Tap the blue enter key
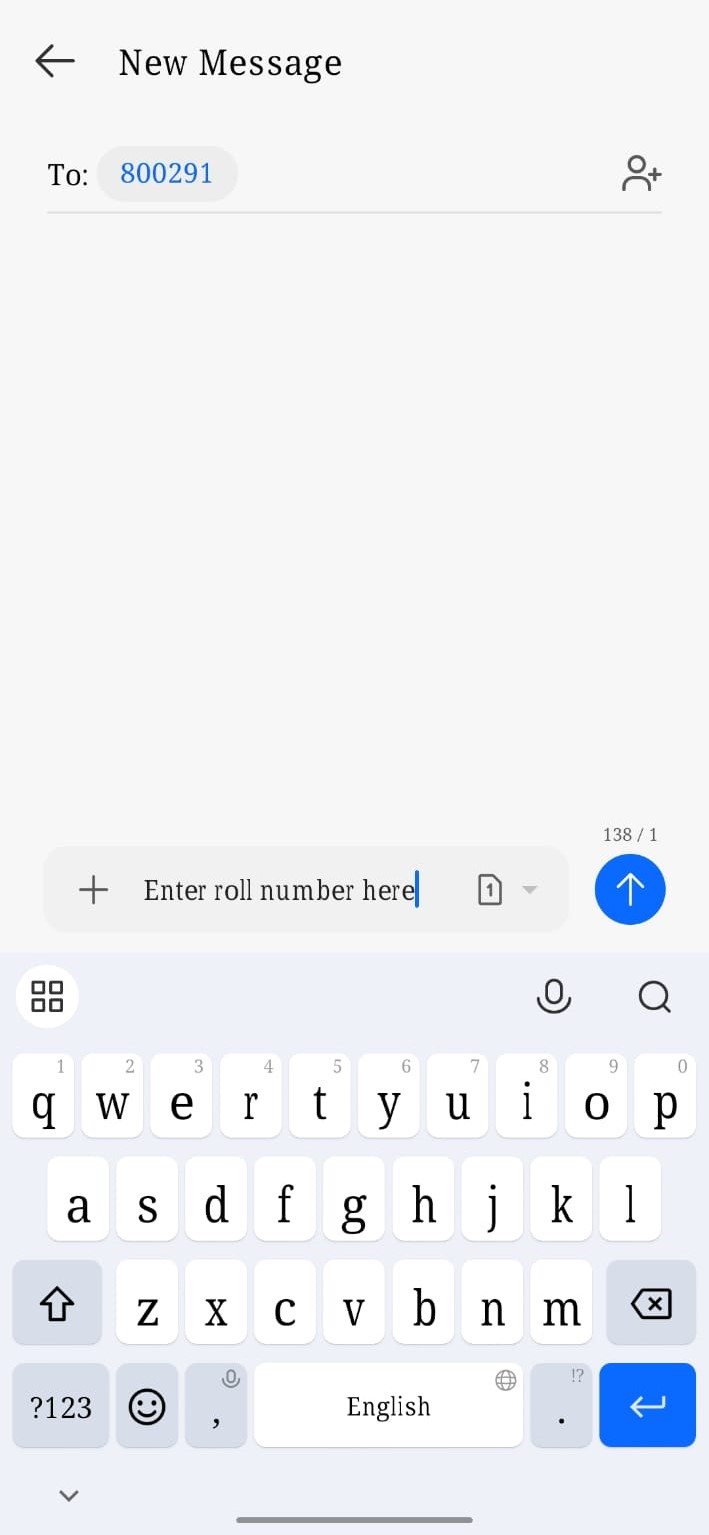709x1535 pixels. point(647,1406)
